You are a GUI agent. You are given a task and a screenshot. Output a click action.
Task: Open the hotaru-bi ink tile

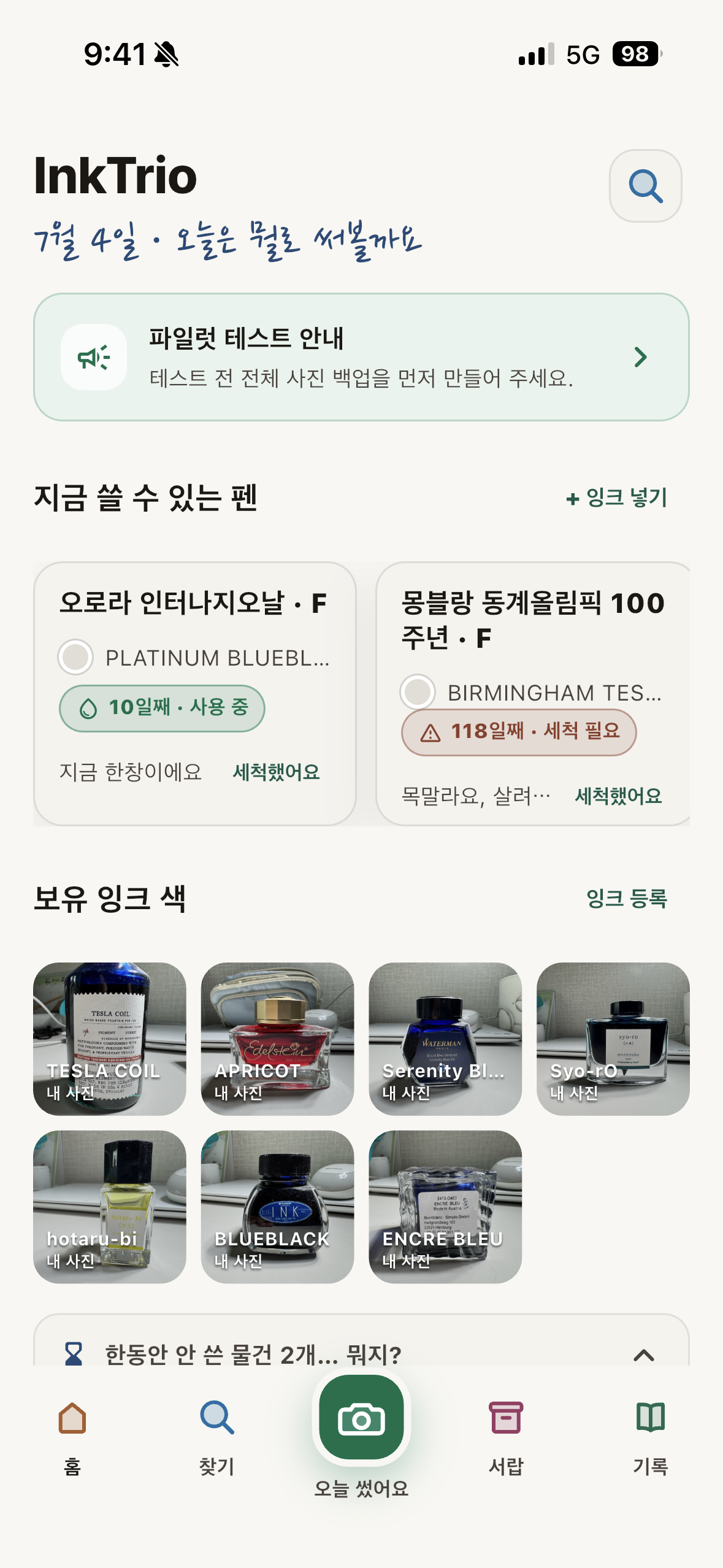pyautogui.click(x=110, y=1207)
